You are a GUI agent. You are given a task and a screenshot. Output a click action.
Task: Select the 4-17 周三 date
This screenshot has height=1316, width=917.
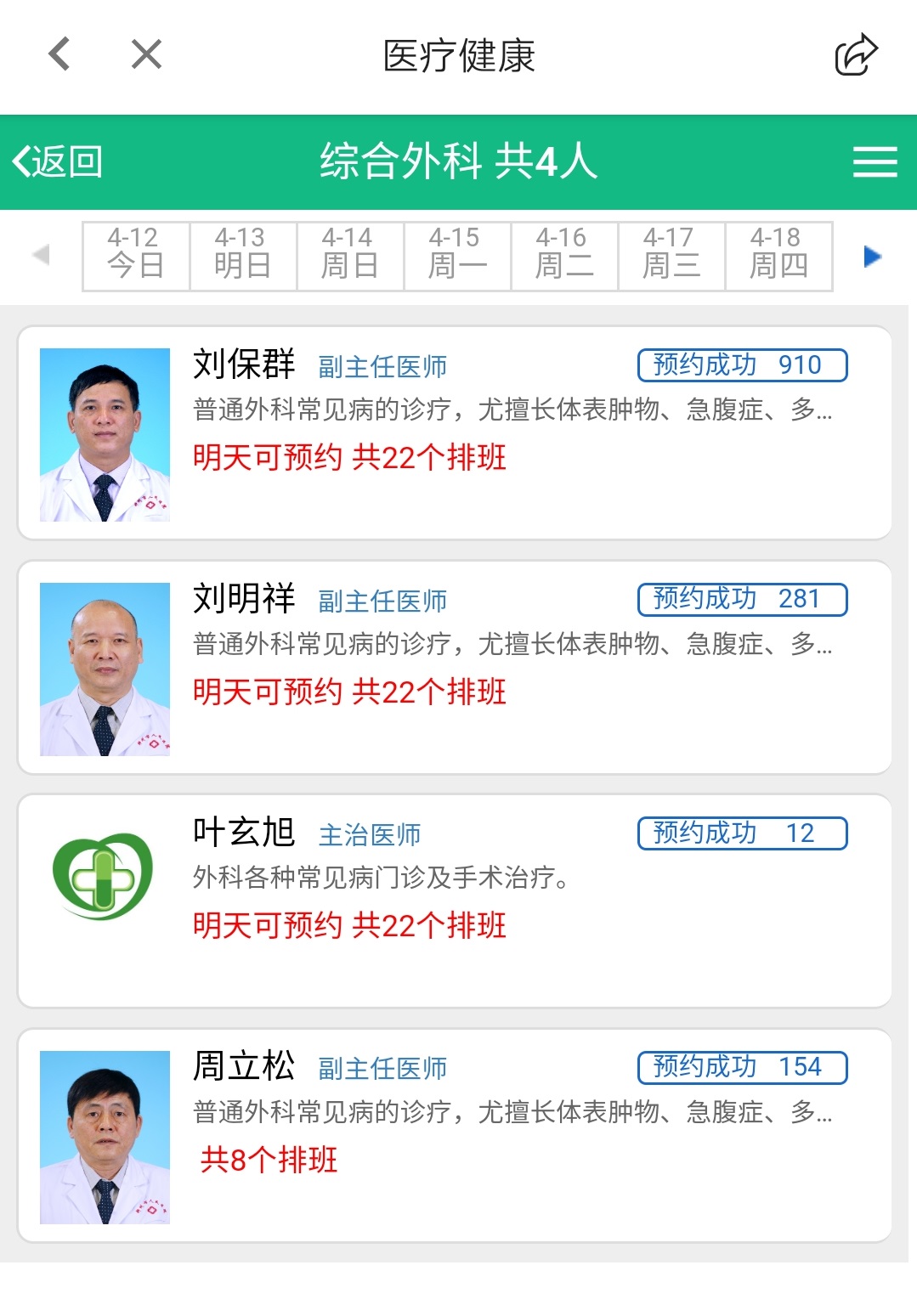click(671, 256)
